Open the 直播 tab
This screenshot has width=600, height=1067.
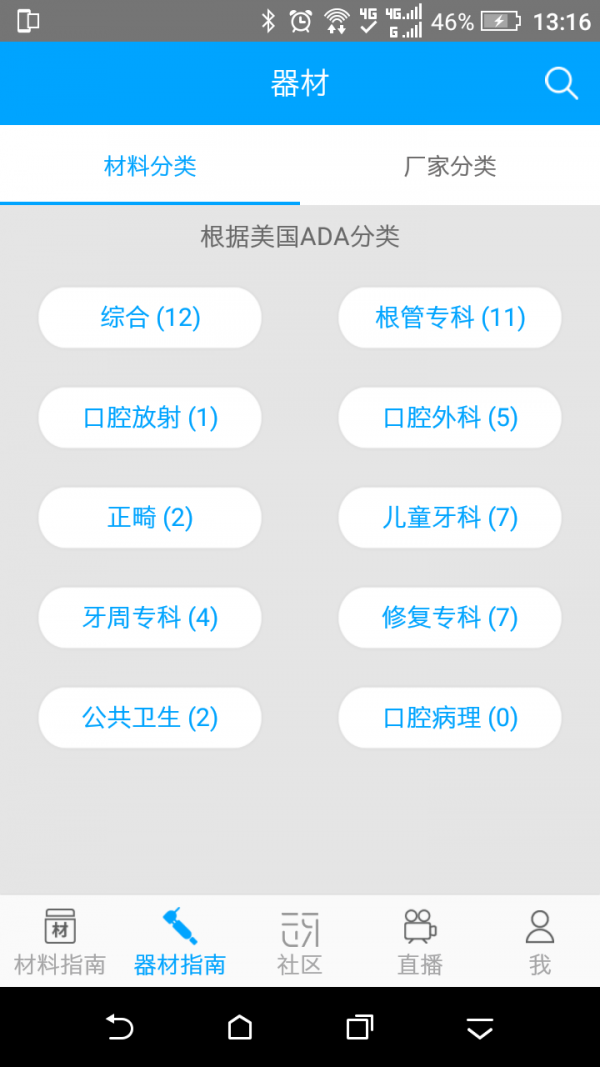pyautogui.click(x=420, y=942)
